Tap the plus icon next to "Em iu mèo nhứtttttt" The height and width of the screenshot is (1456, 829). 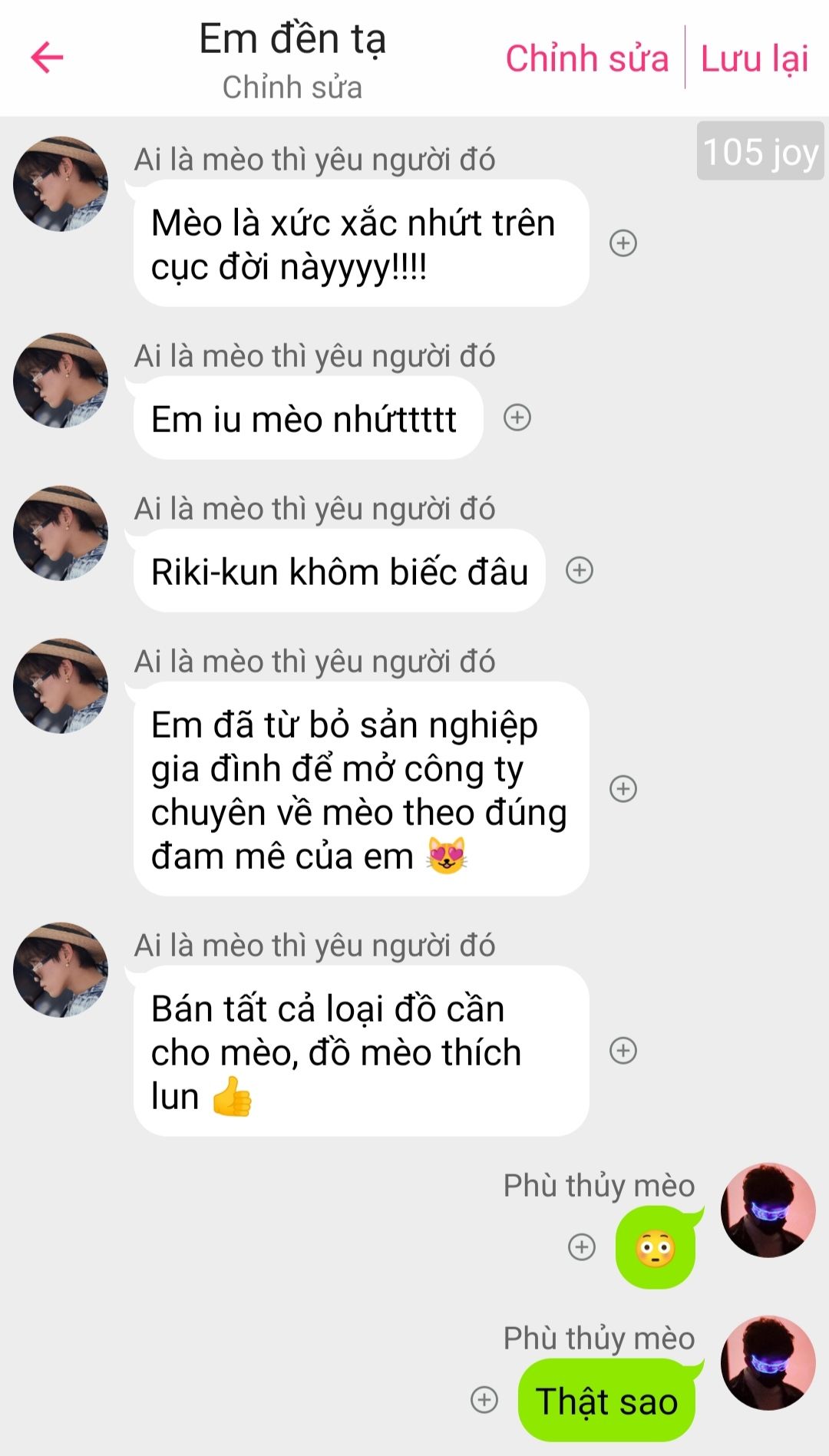(517, 418)
